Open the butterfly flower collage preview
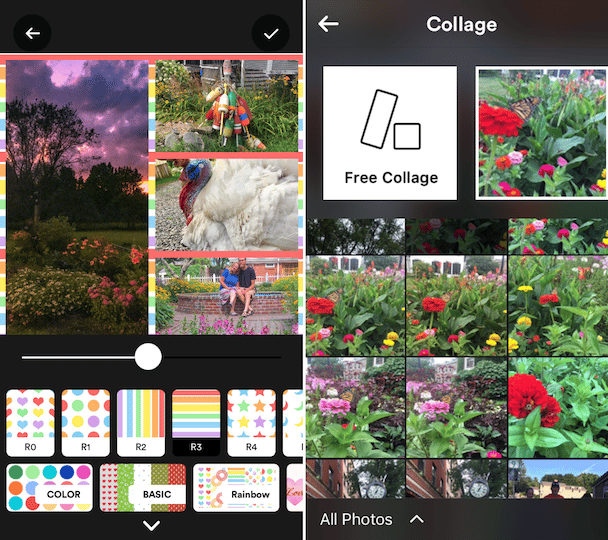 [x=540, y=133]
